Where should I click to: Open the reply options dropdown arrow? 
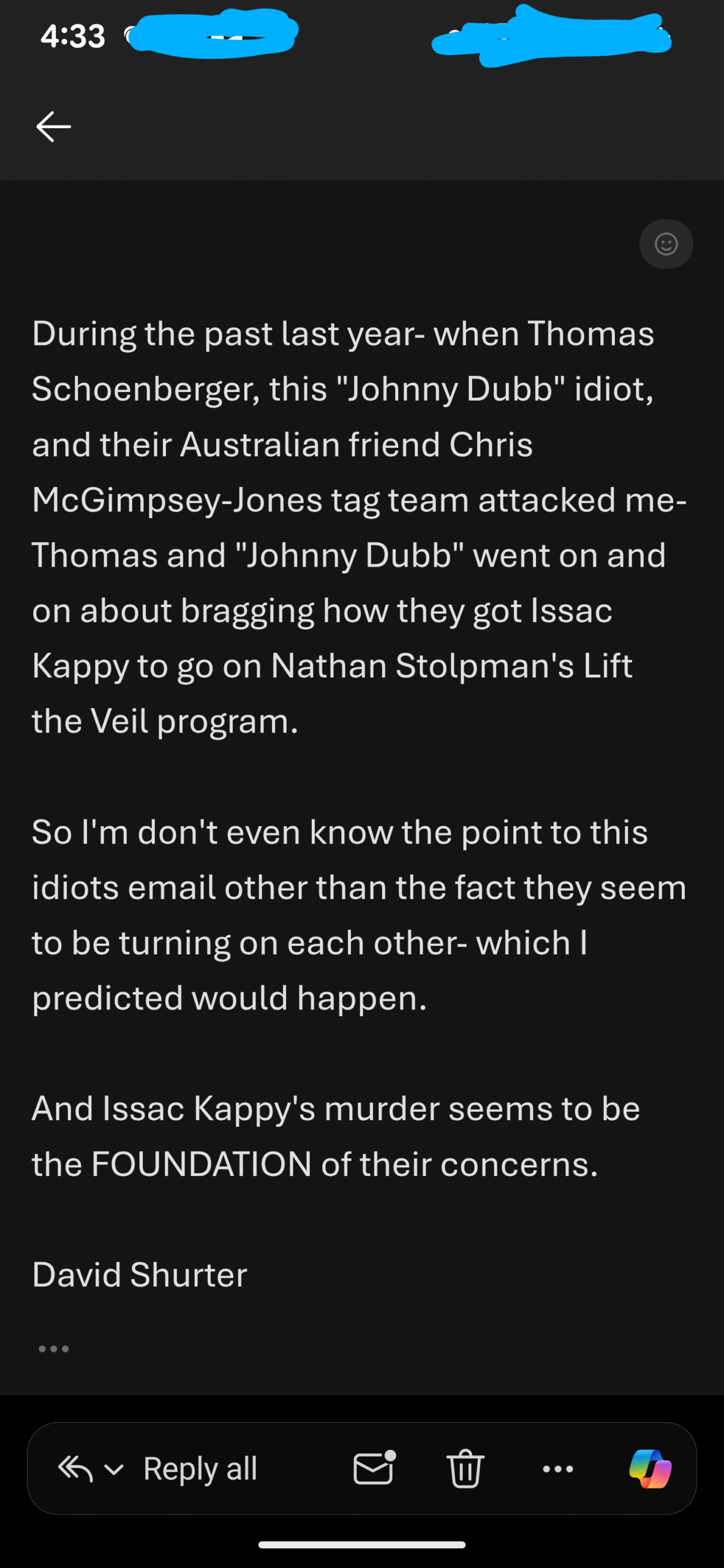tap(114, 1469)
